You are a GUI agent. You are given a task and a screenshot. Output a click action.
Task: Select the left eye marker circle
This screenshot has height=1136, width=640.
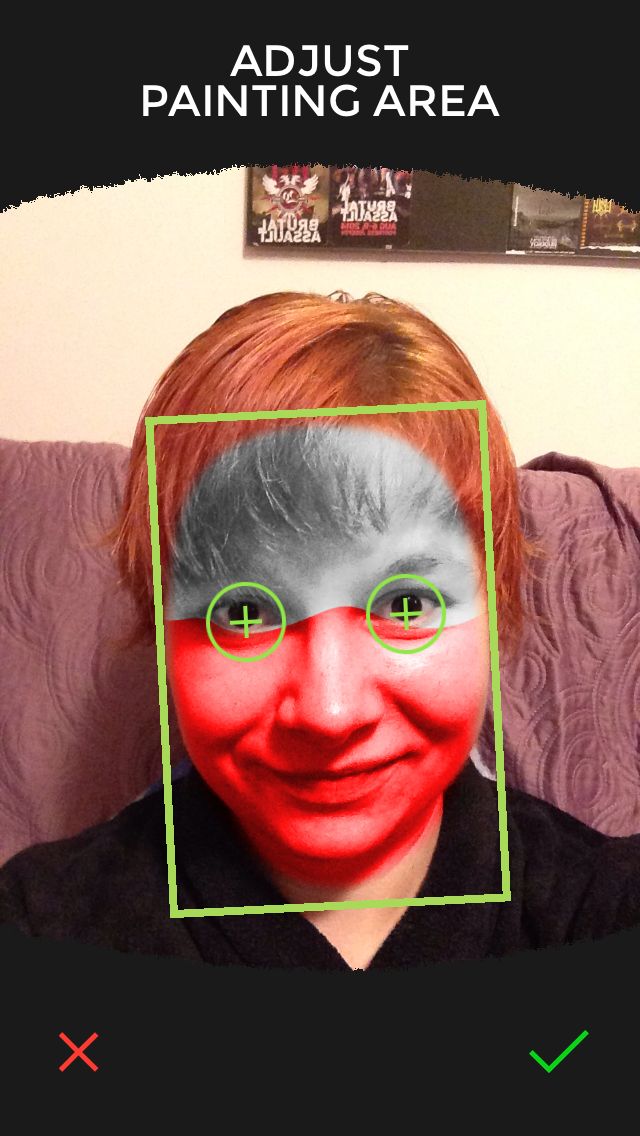pos(246,622)
